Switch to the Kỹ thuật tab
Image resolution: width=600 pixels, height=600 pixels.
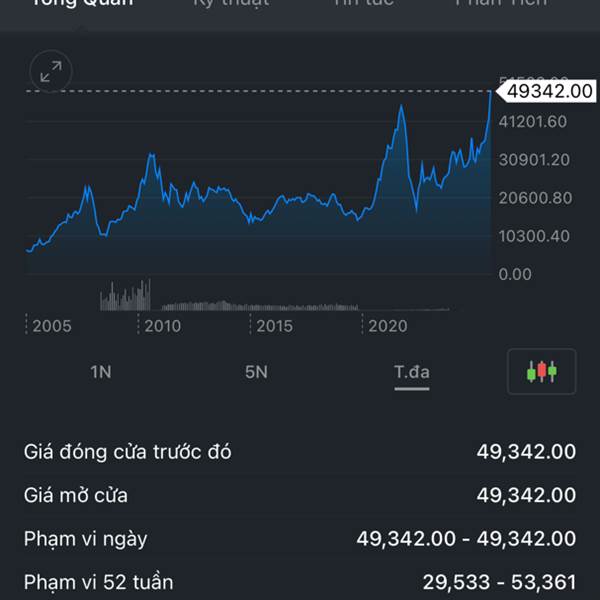[x=232, y=4]
